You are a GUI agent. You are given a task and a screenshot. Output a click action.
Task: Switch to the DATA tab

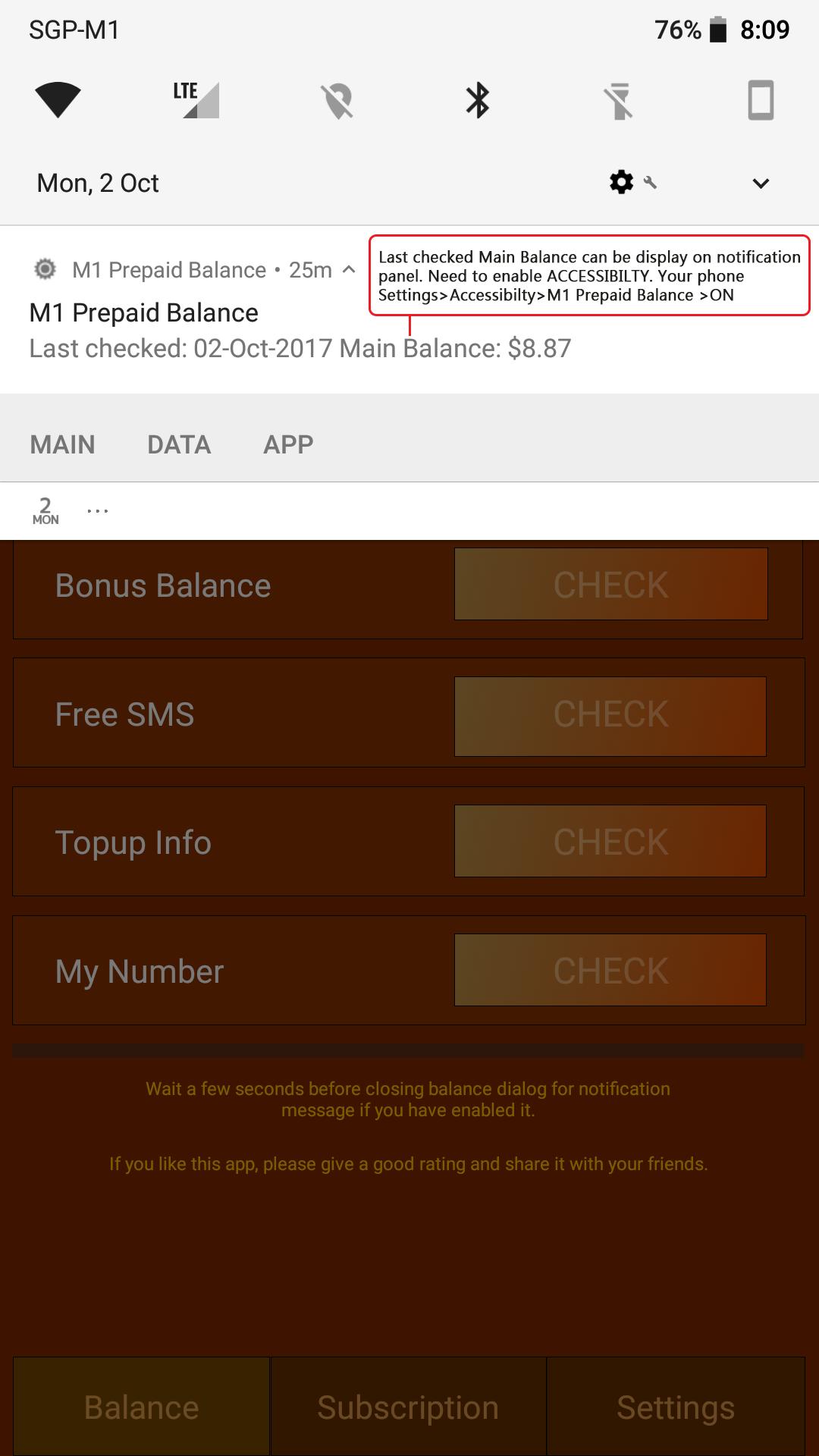tap(179, 444)
